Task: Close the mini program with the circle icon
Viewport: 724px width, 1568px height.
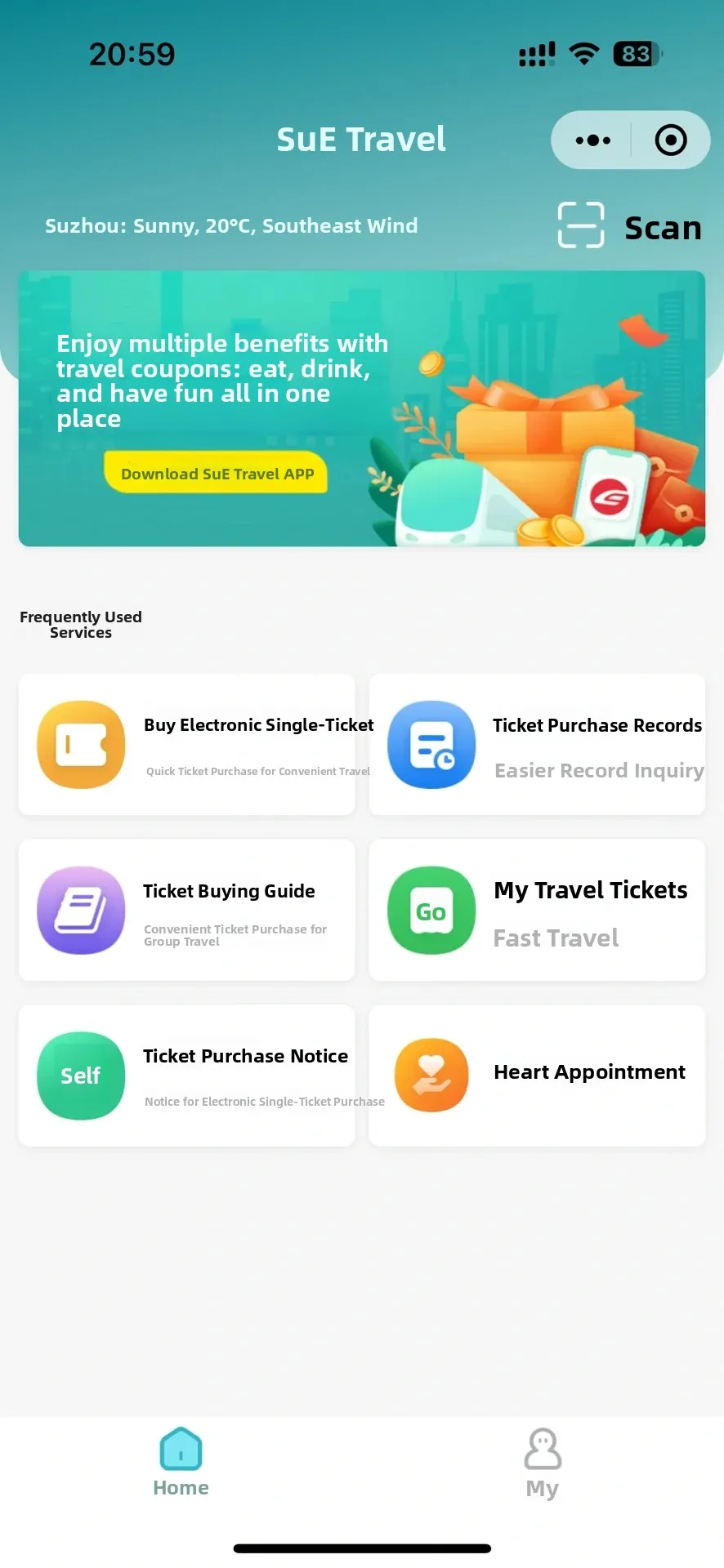Action: pos(670,140)
